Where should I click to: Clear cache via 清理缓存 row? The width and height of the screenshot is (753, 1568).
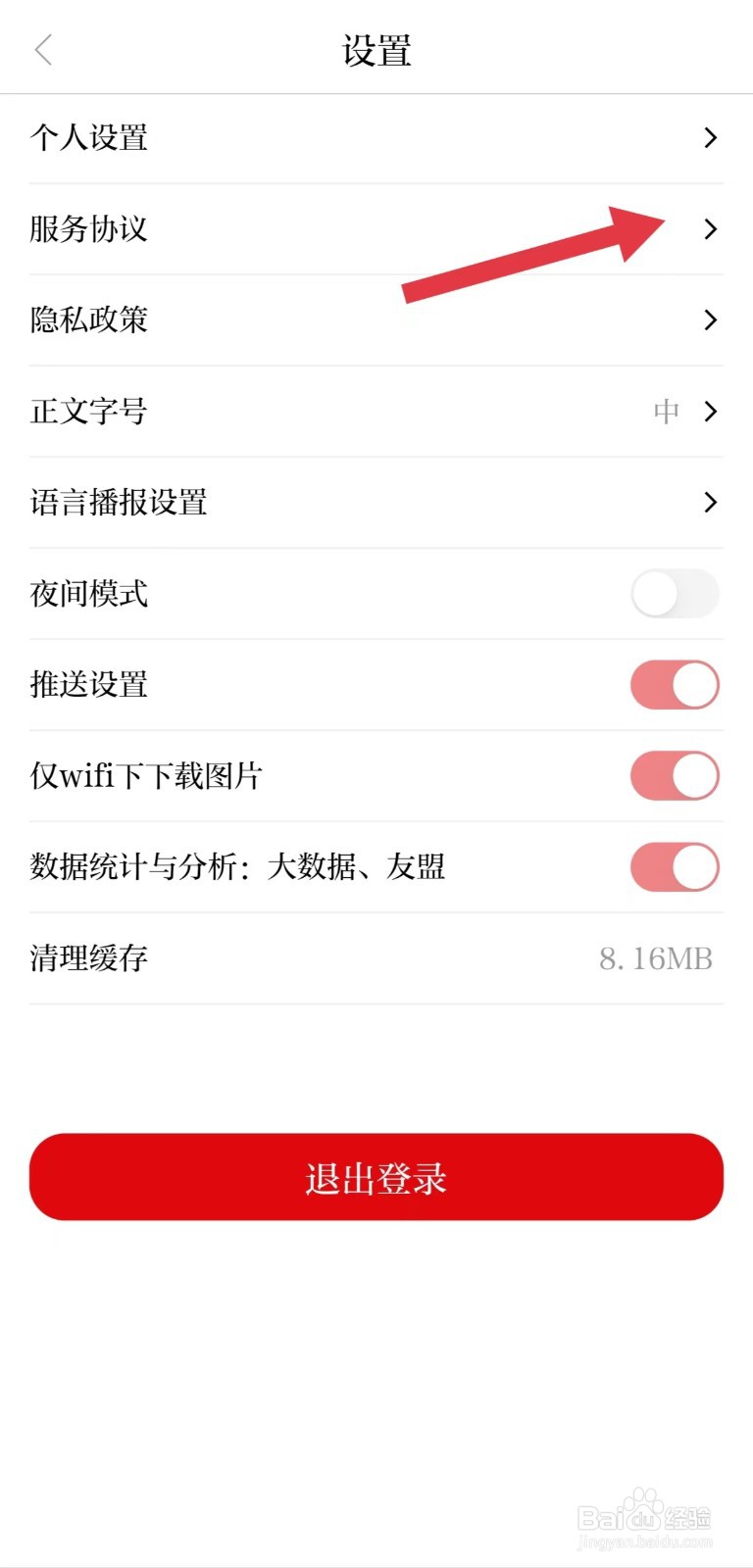[x=376, y=958]
